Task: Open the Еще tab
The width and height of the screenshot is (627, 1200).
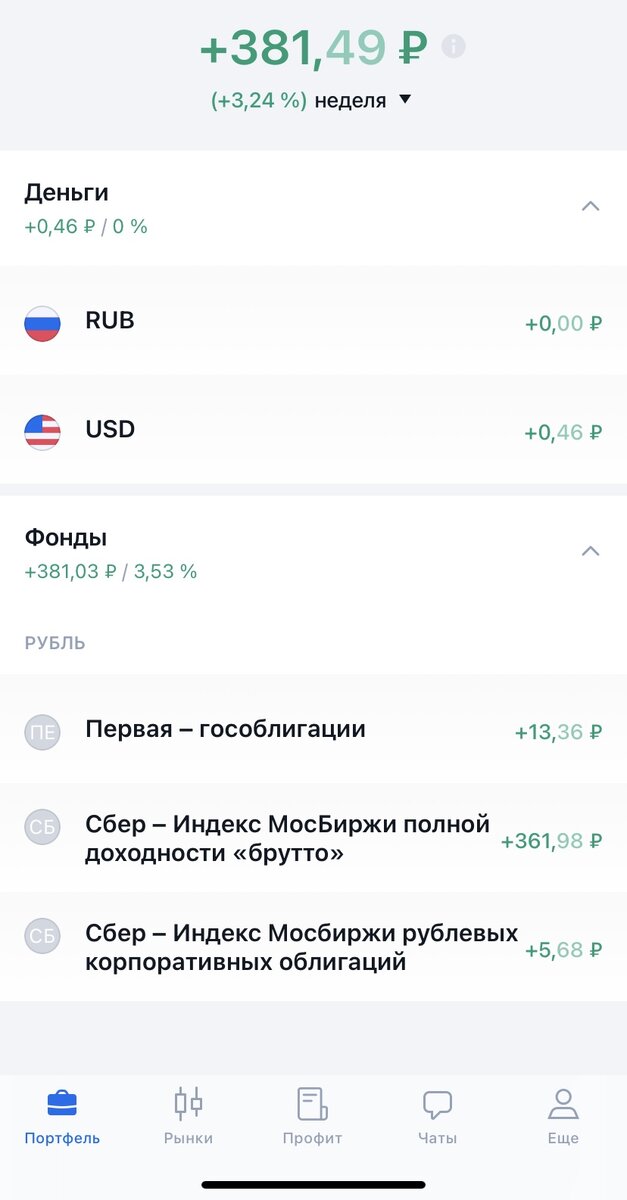Action: [x=563, y=1115]
